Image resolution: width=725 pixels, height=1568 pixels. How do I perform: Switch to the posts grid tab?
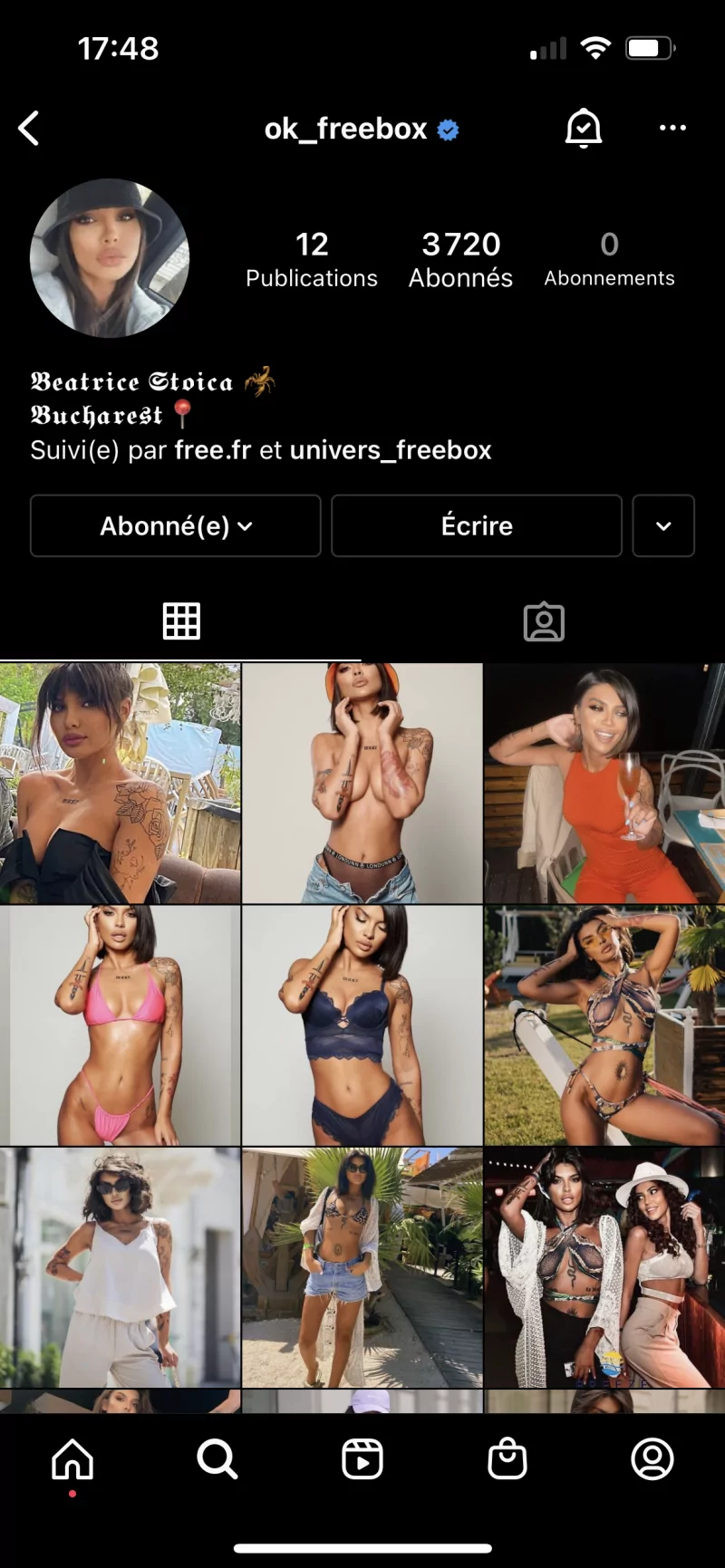coord(181,621)
